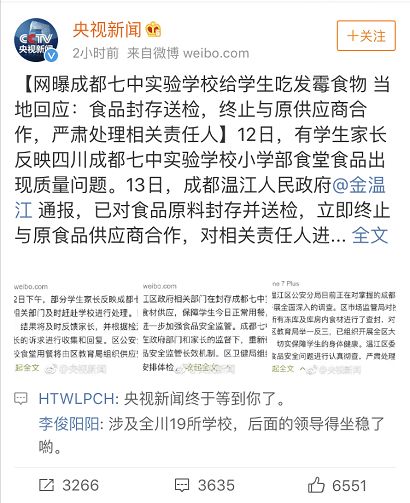
Task: Open the 3635 comments
Action: tap(205, 485)
